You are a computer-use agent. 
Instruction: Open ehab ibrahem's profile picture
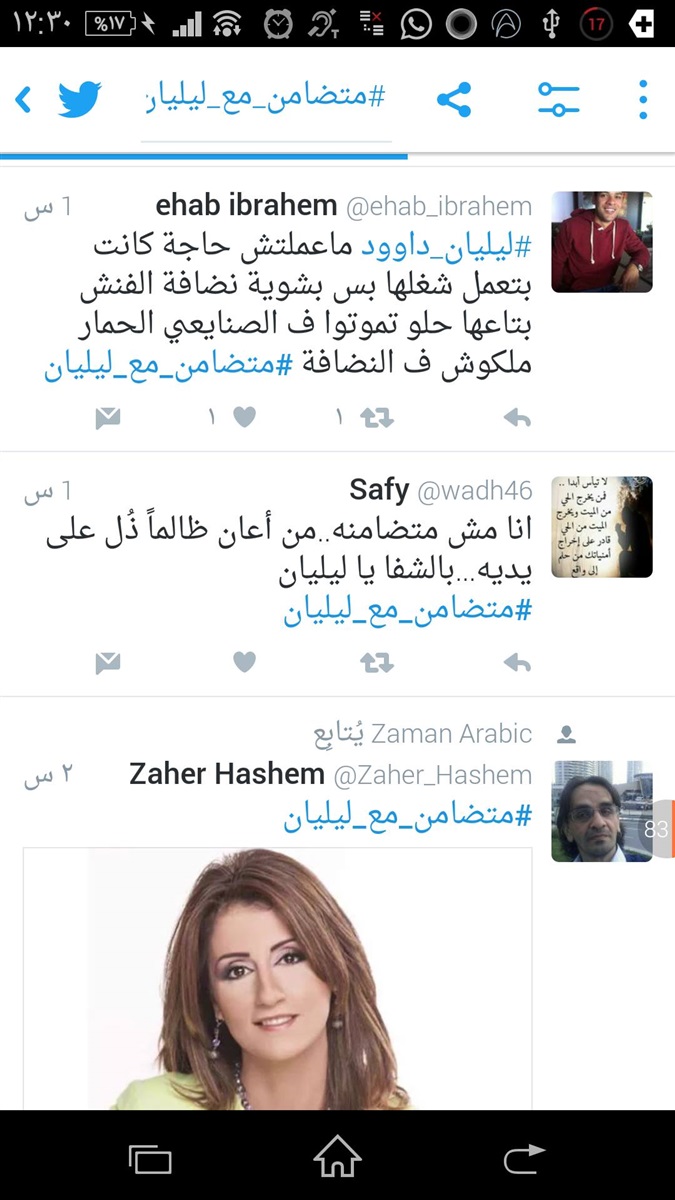click(x=601, y=242)
